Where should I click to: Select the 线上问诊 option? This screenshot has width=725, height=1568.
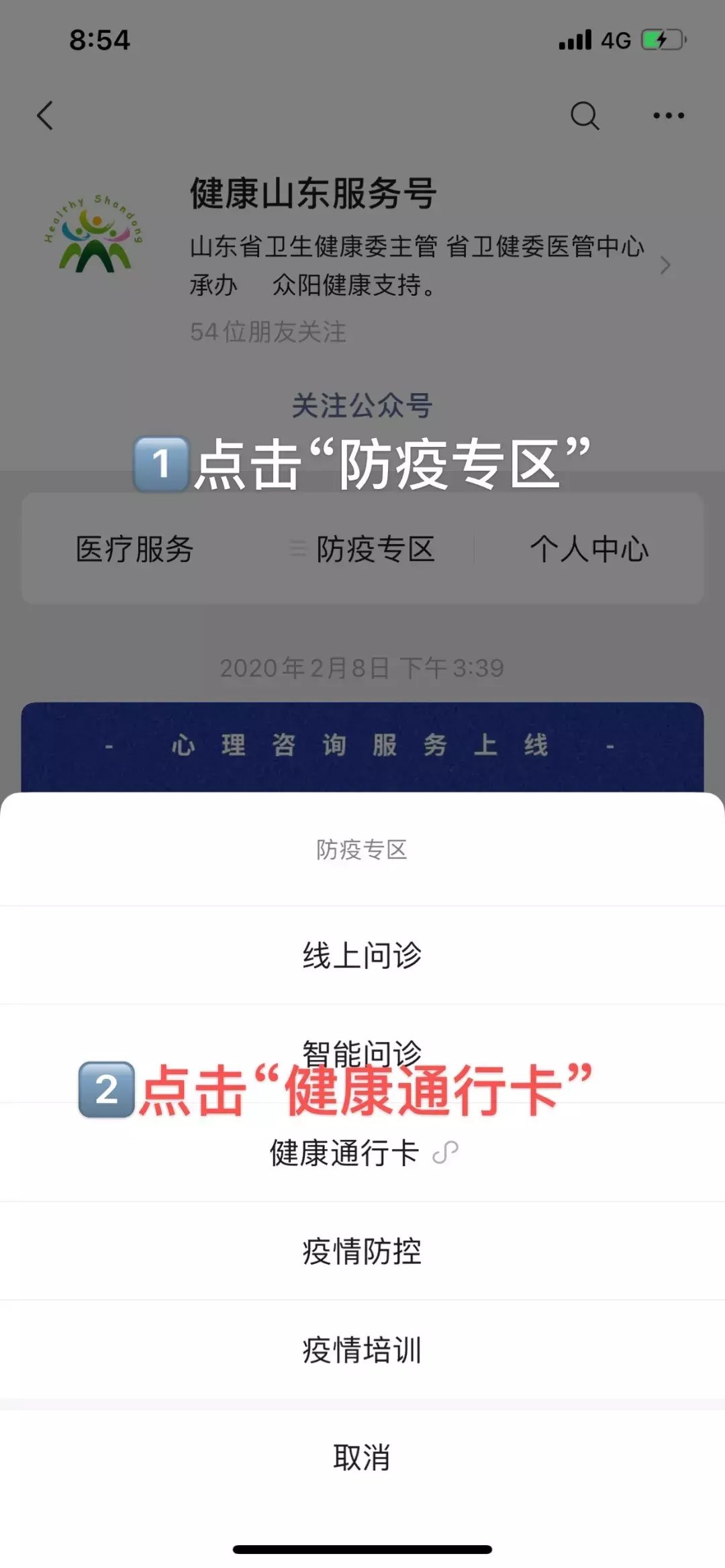pyautogui.click(x=362, y=953)
